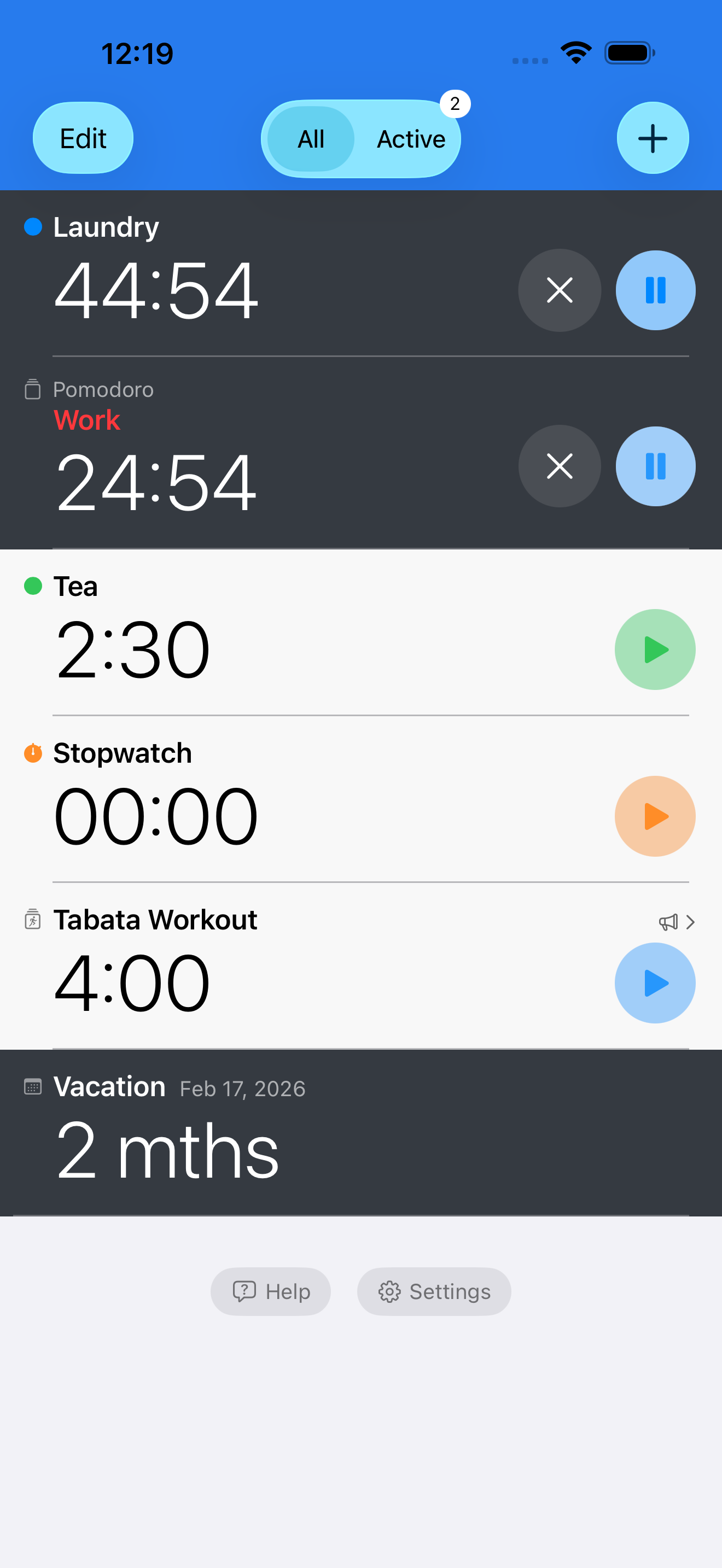Viewport: 722px width, 1568px height.
Task: Tap the Pomodoro preset jar icon
Action: 33,389
